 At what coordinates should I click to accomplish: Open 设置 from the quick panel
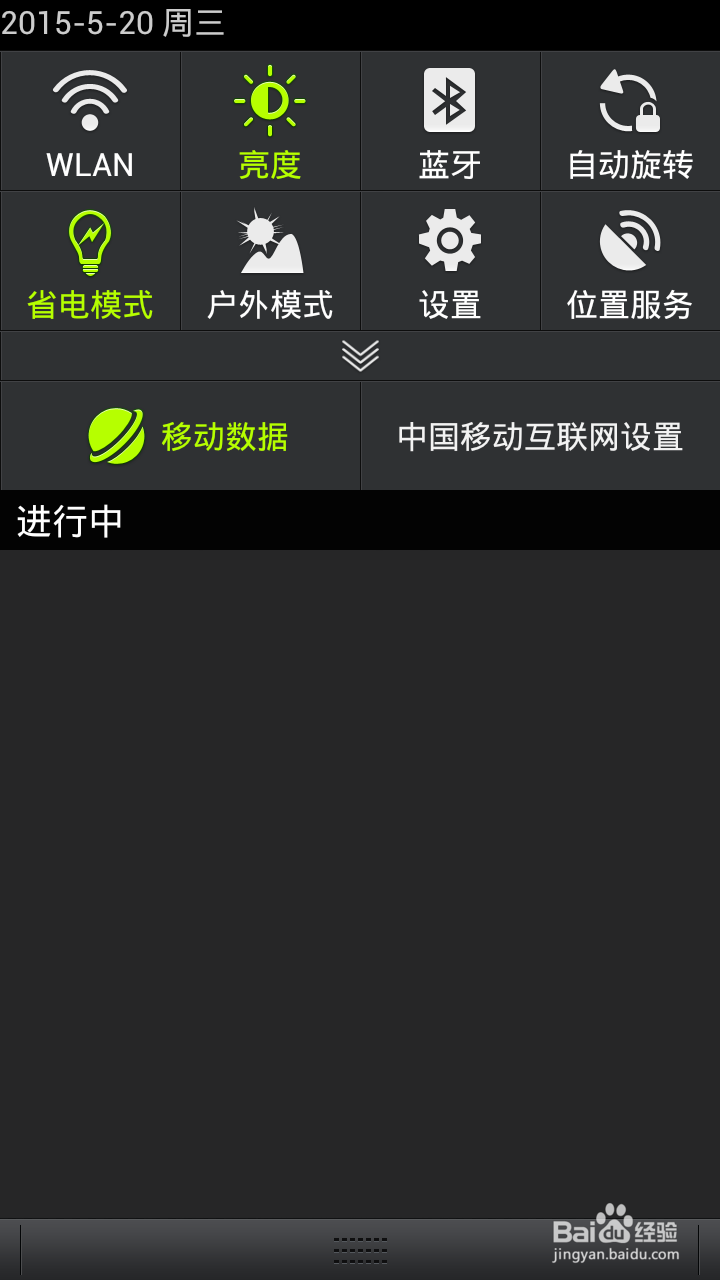point(450,260)
